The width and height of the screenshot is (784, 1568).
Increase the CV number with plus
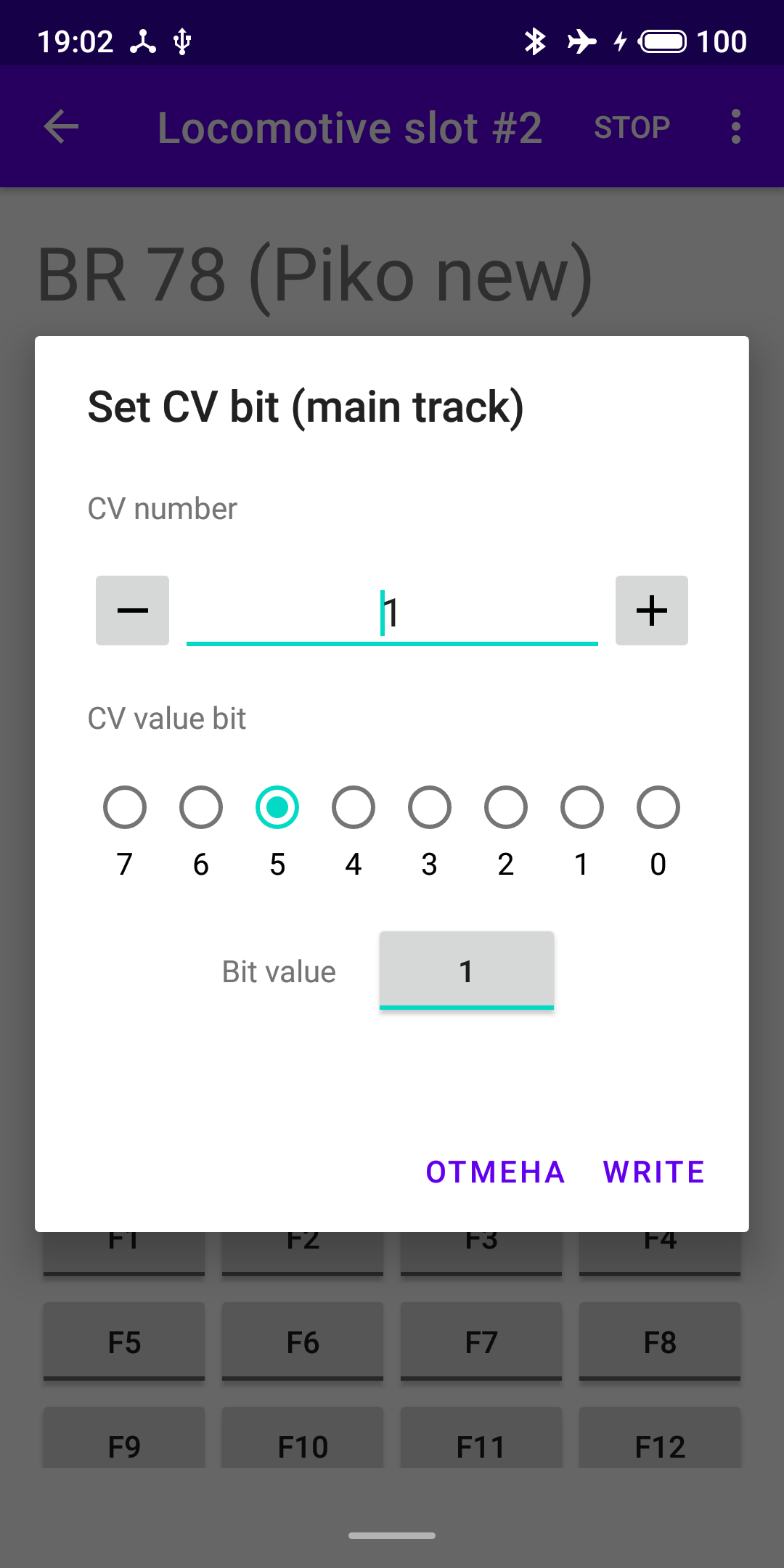[651, 611]
